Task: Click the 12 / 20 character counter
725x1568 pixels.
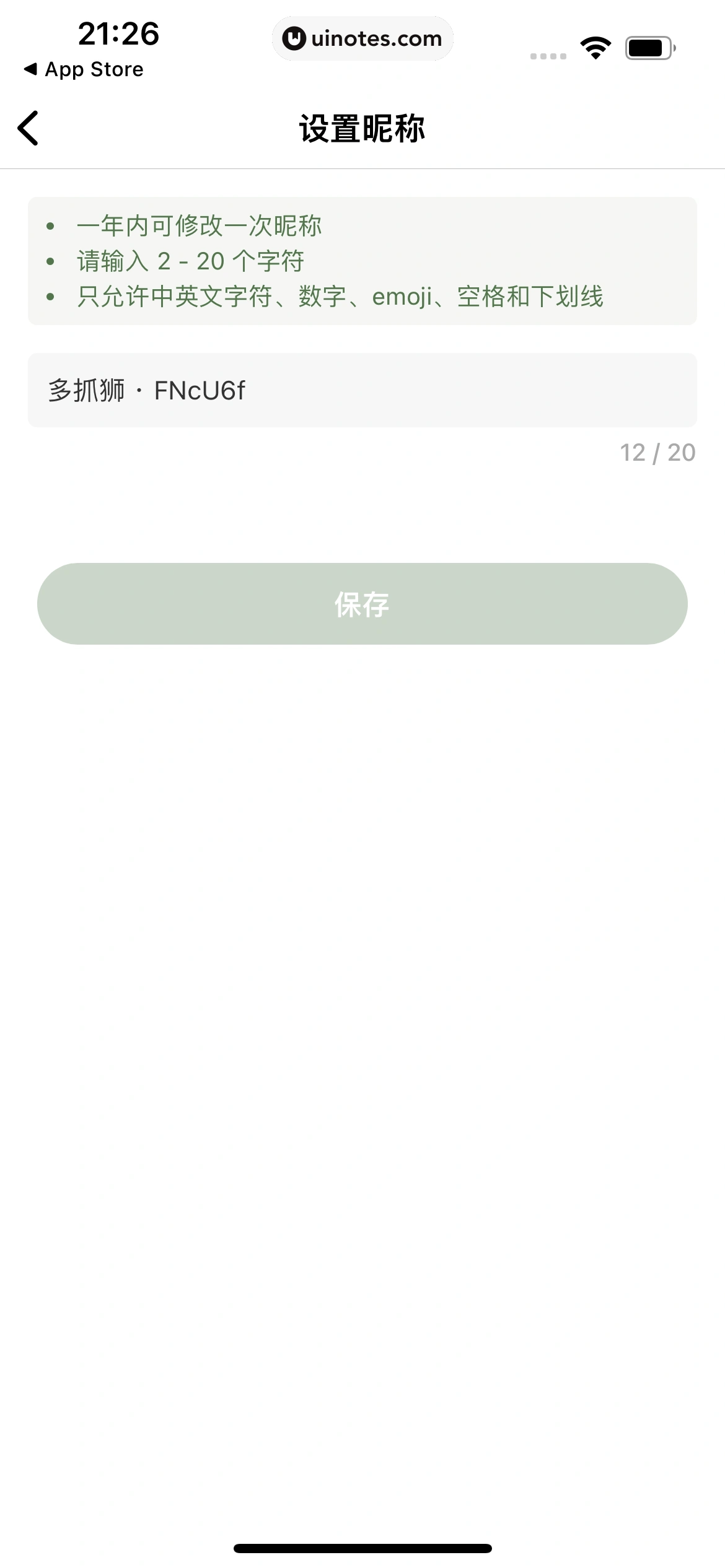Action: tap(658, 453)
